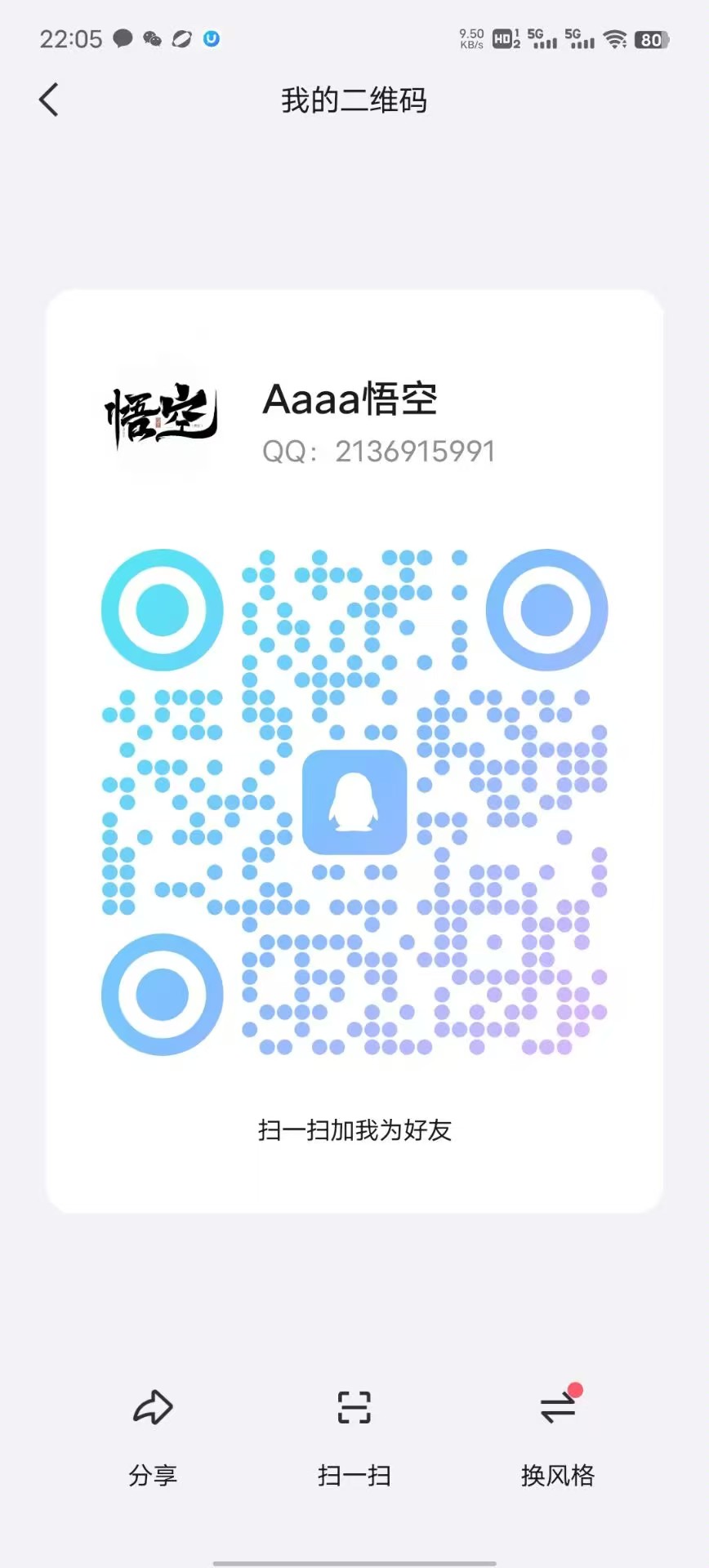Tap the back arrow to leave QR page
709x1568 pixels.
tap(49, 98)
